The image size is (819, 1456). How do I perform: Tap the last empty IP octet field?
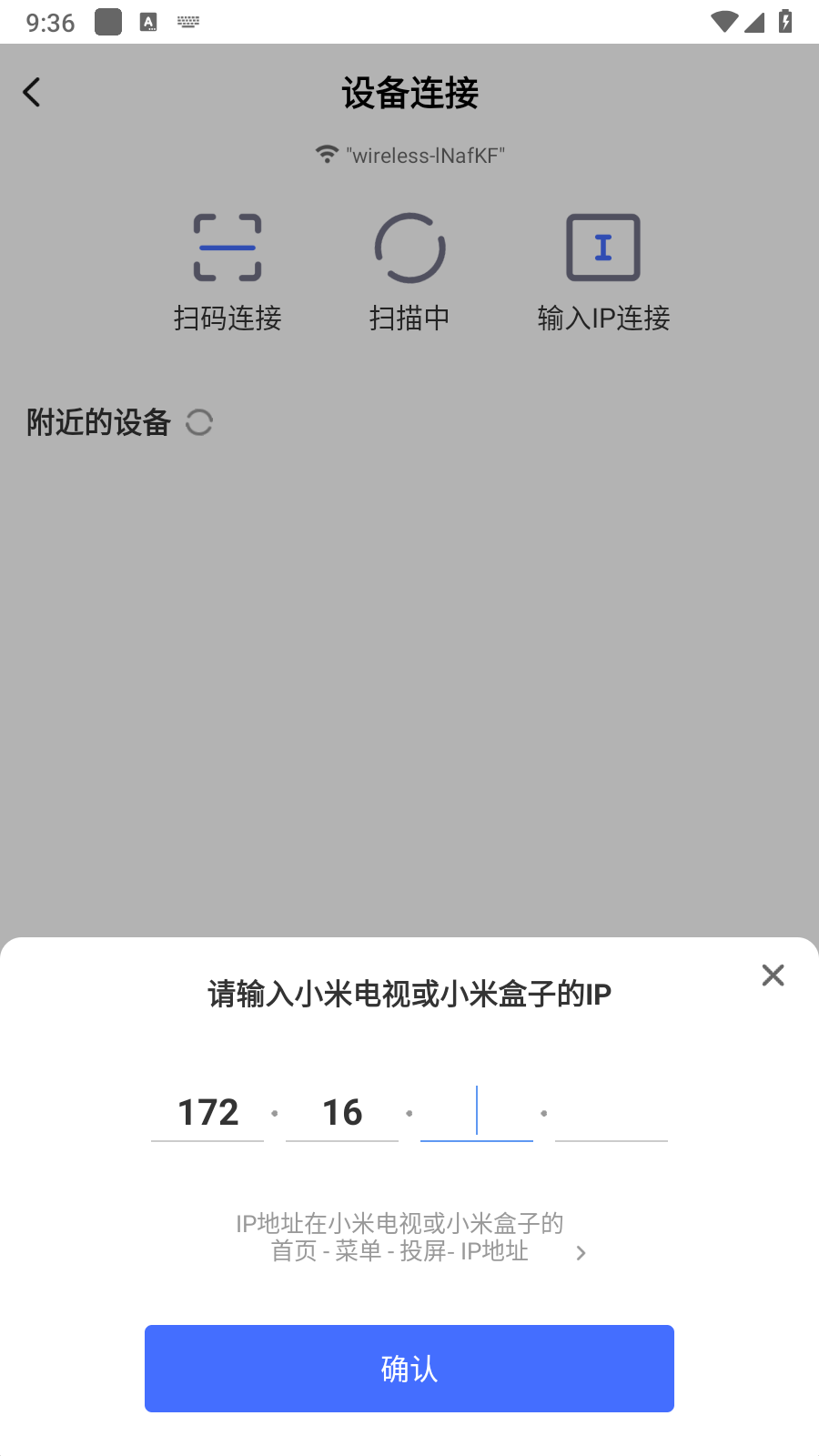611,1112
